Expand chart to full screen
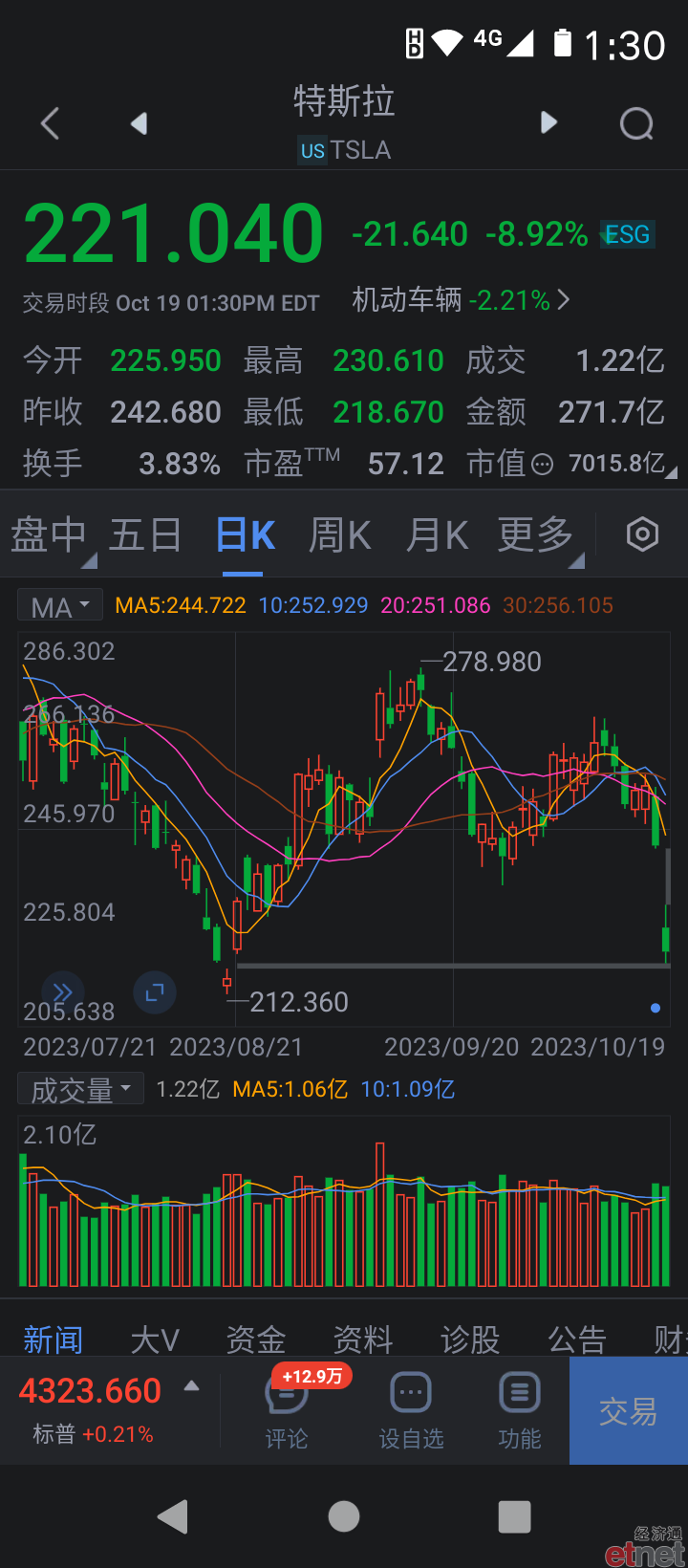 [x=155, y=993]
